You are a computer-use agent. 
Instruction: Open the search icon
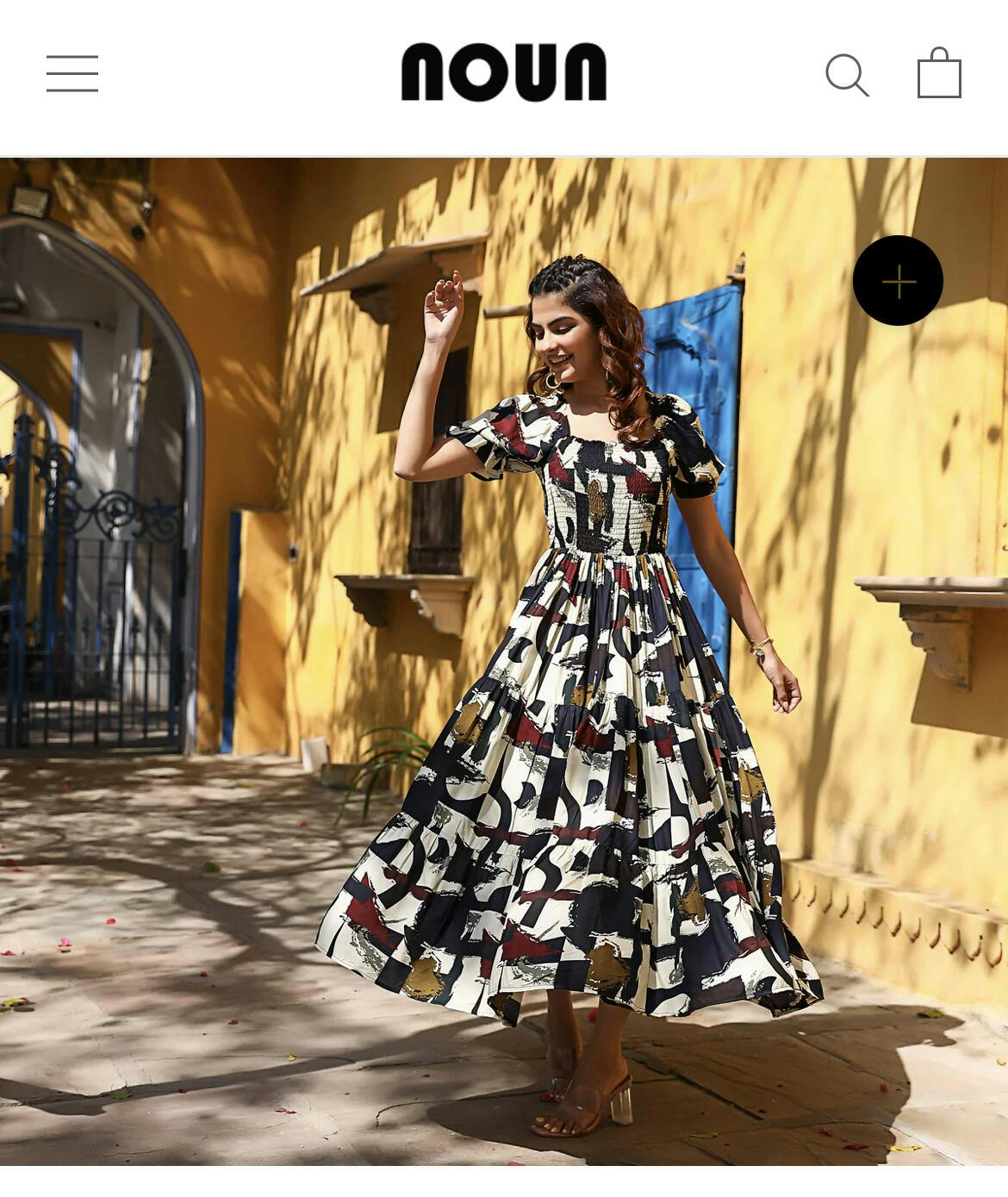tap(847, 75)
